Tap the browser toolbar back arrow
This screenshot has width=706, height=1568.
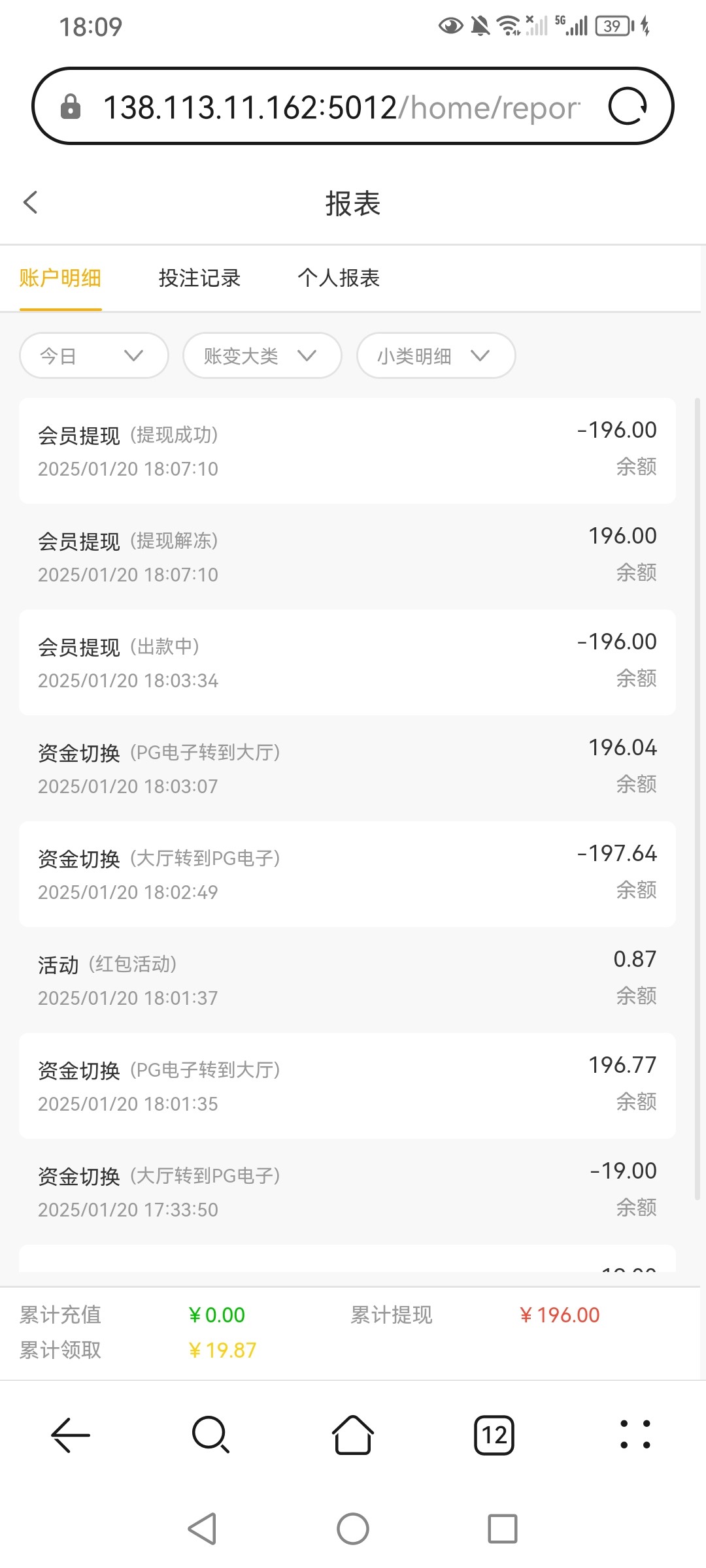click(x=71, y=1435)
